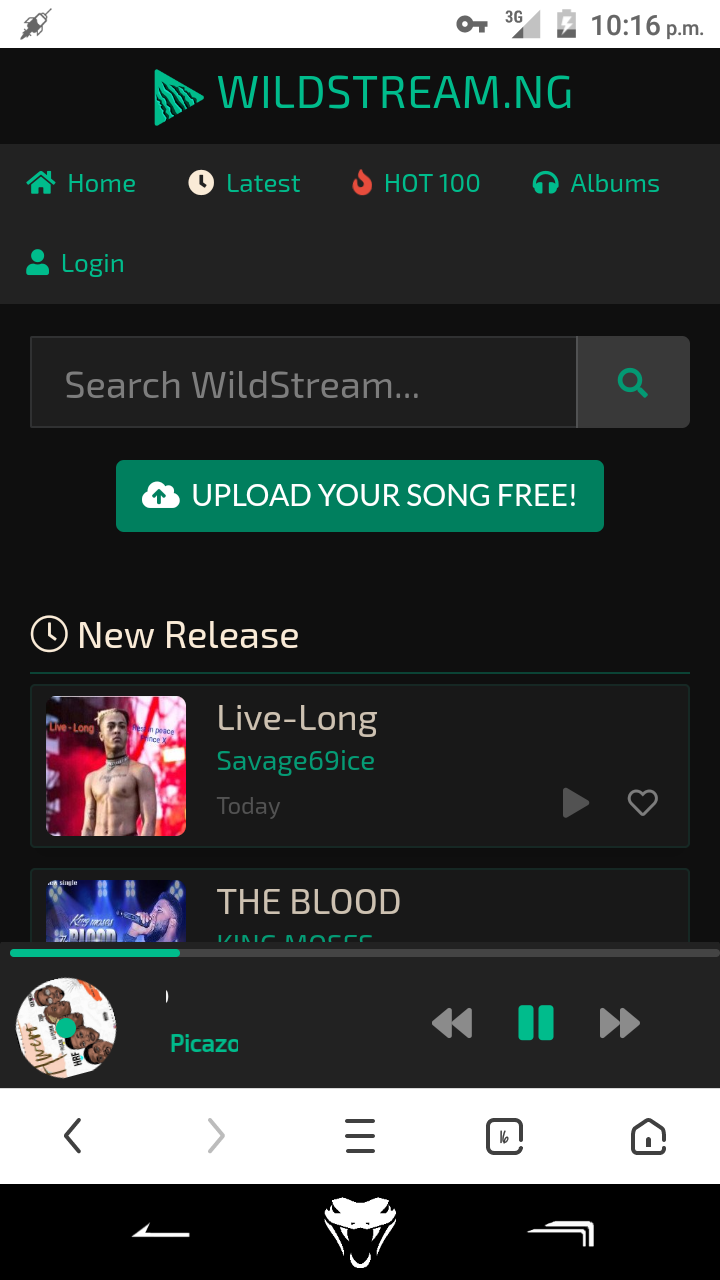
Task: Open Savage69ice artist page
Action: (x=296, y=761)
